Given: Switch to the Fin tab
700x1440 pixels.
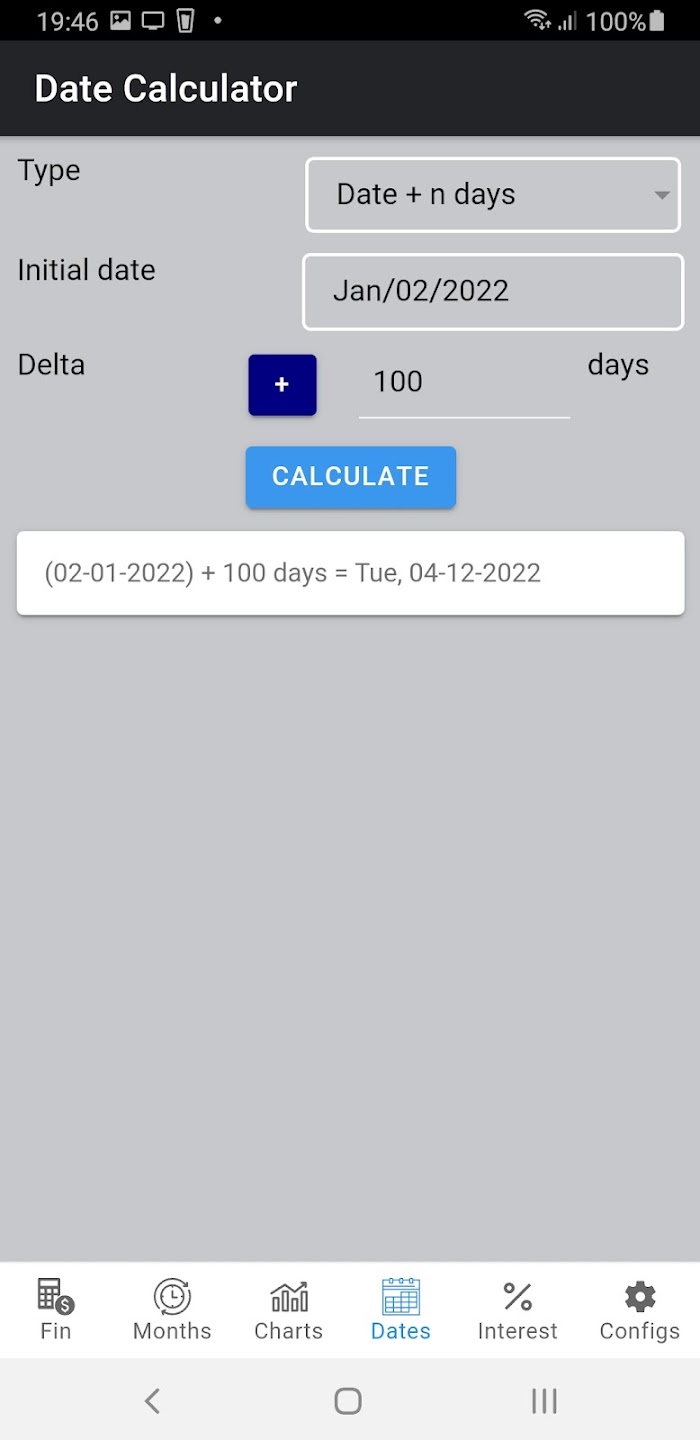Looking at the screenshot, I should click(56, 1309).
